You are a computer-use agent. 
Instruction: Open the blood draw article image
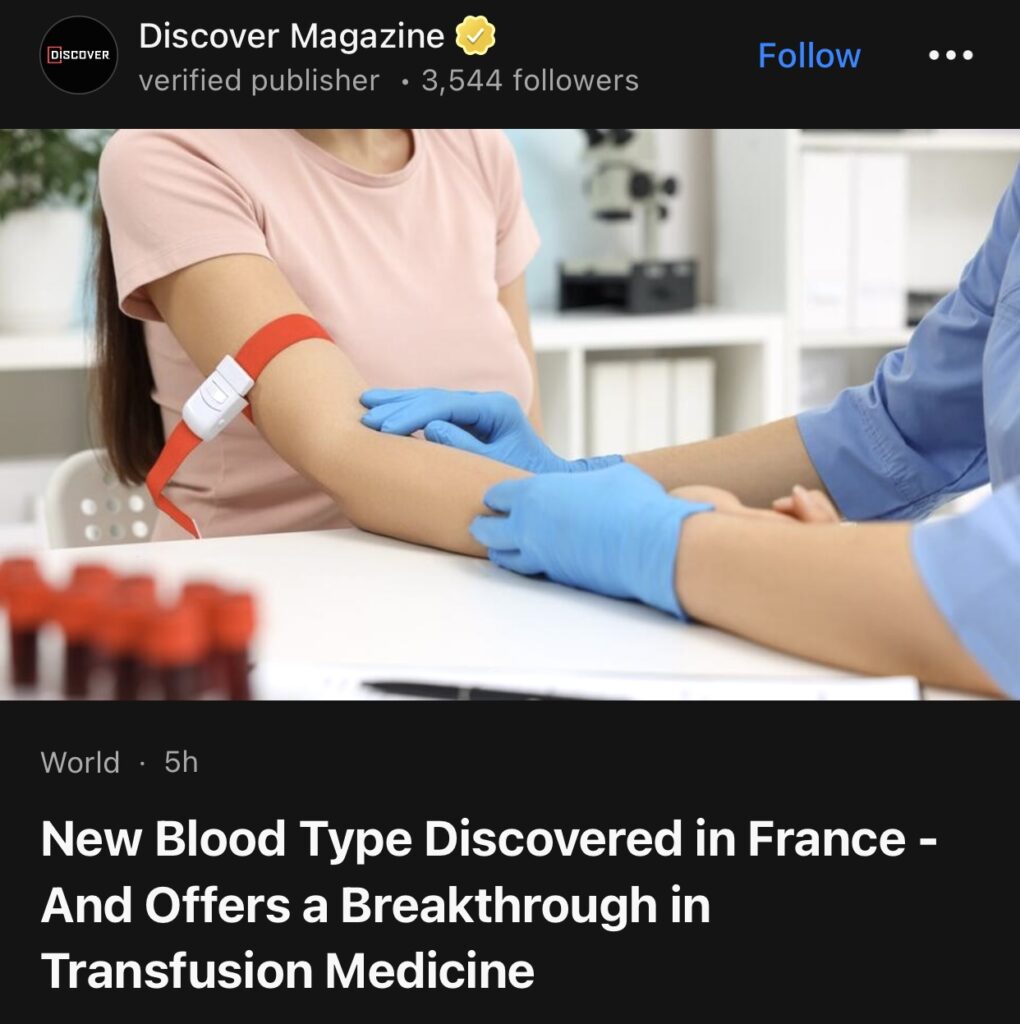(510, 414)
